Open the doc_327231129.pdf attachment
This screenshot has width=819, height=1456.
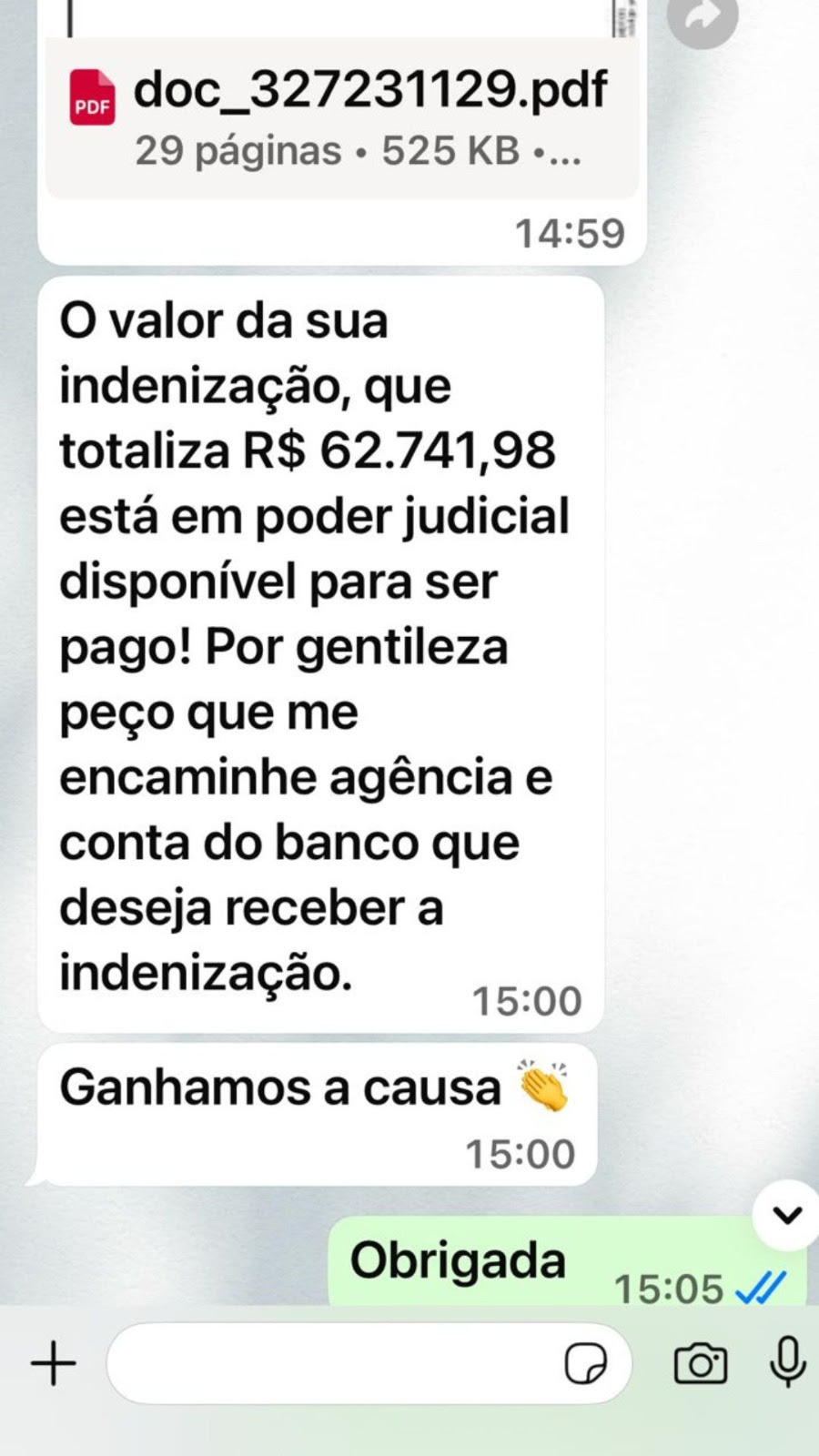pyautogui.click(x=341, y=118)
